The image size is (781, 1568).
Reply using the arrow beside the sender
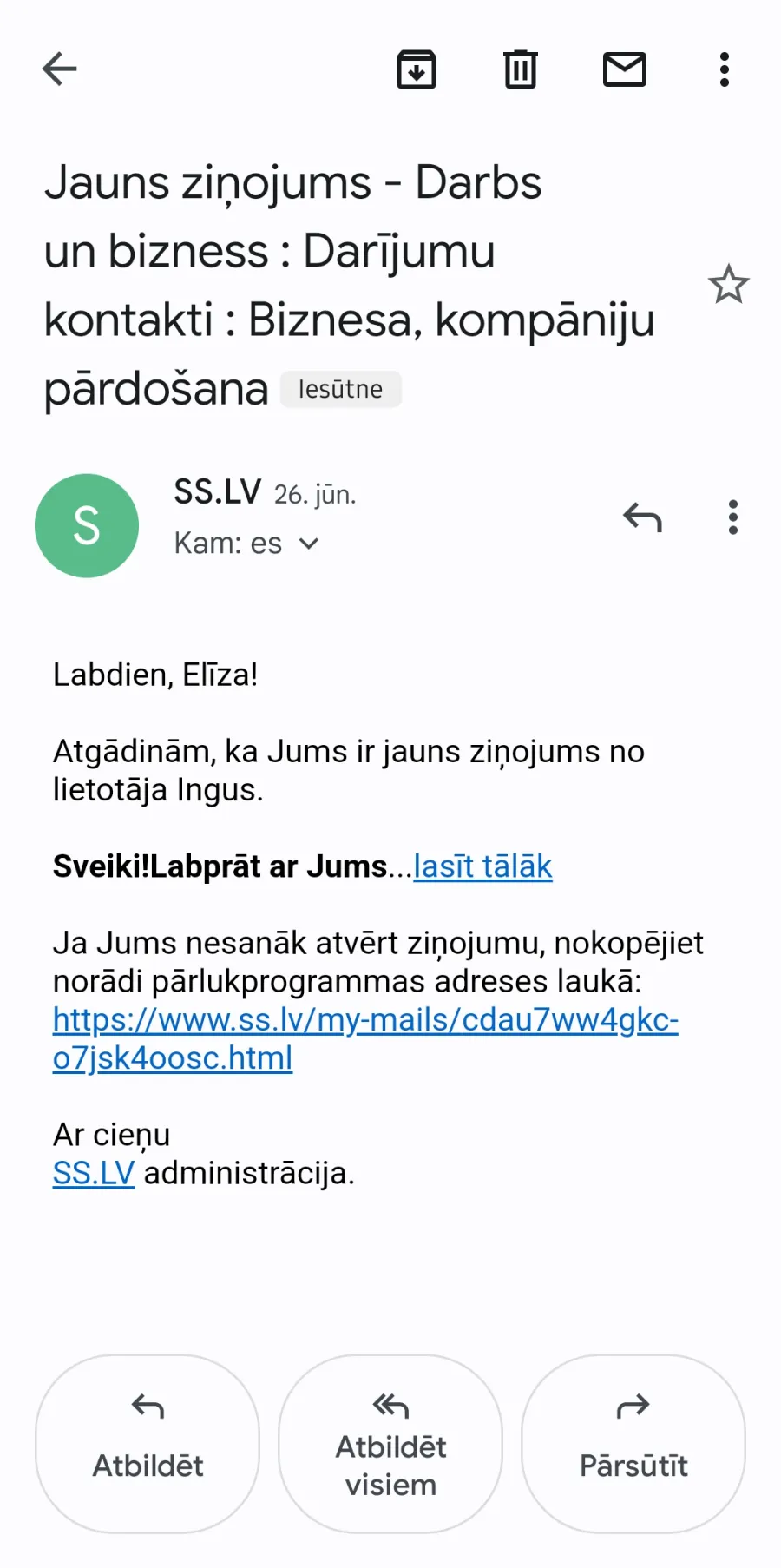click(642, 517)
